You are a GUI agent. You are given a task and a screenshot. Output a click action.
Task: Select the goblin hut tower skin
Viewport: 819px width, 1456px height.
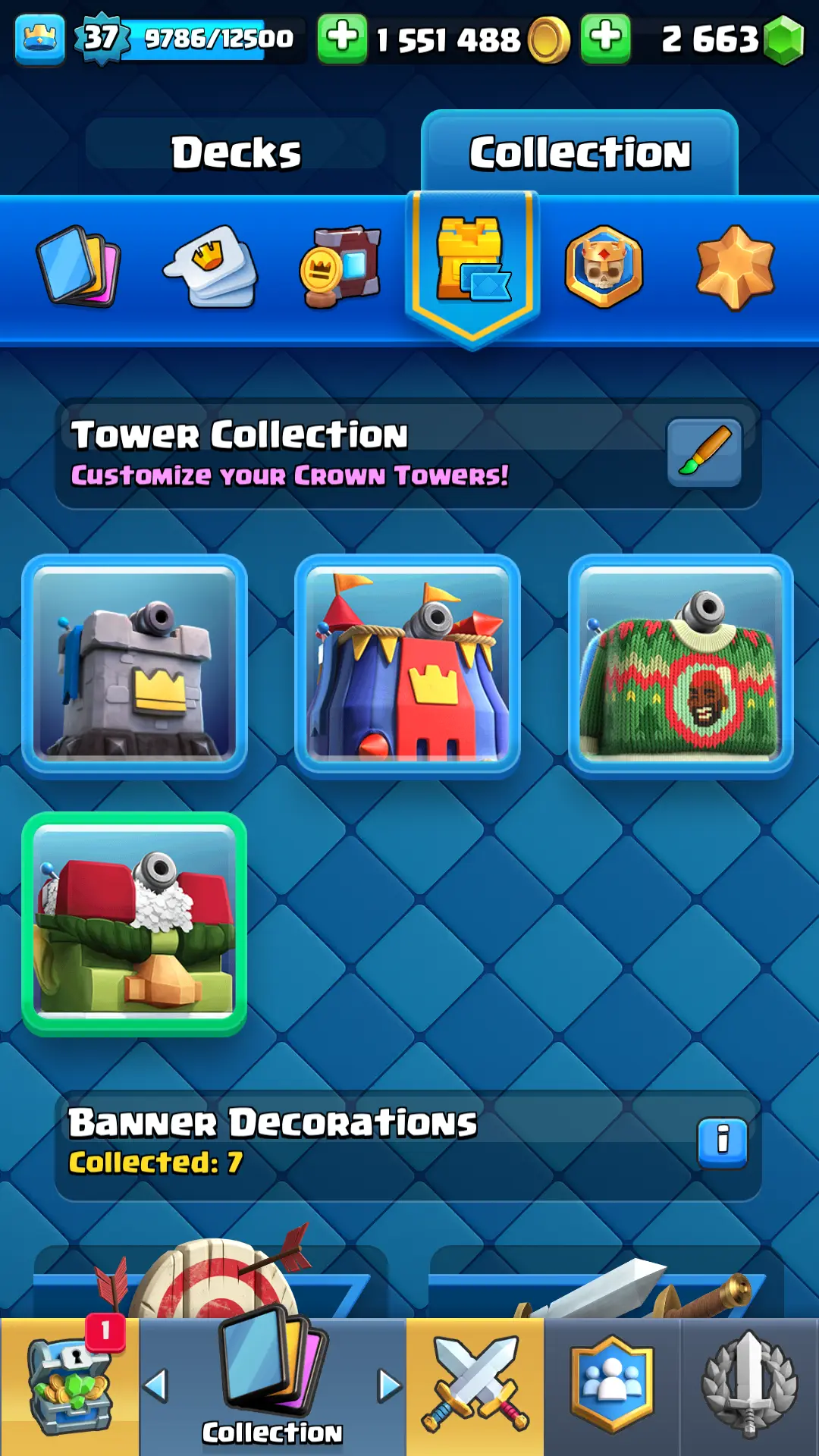[135, 924]
